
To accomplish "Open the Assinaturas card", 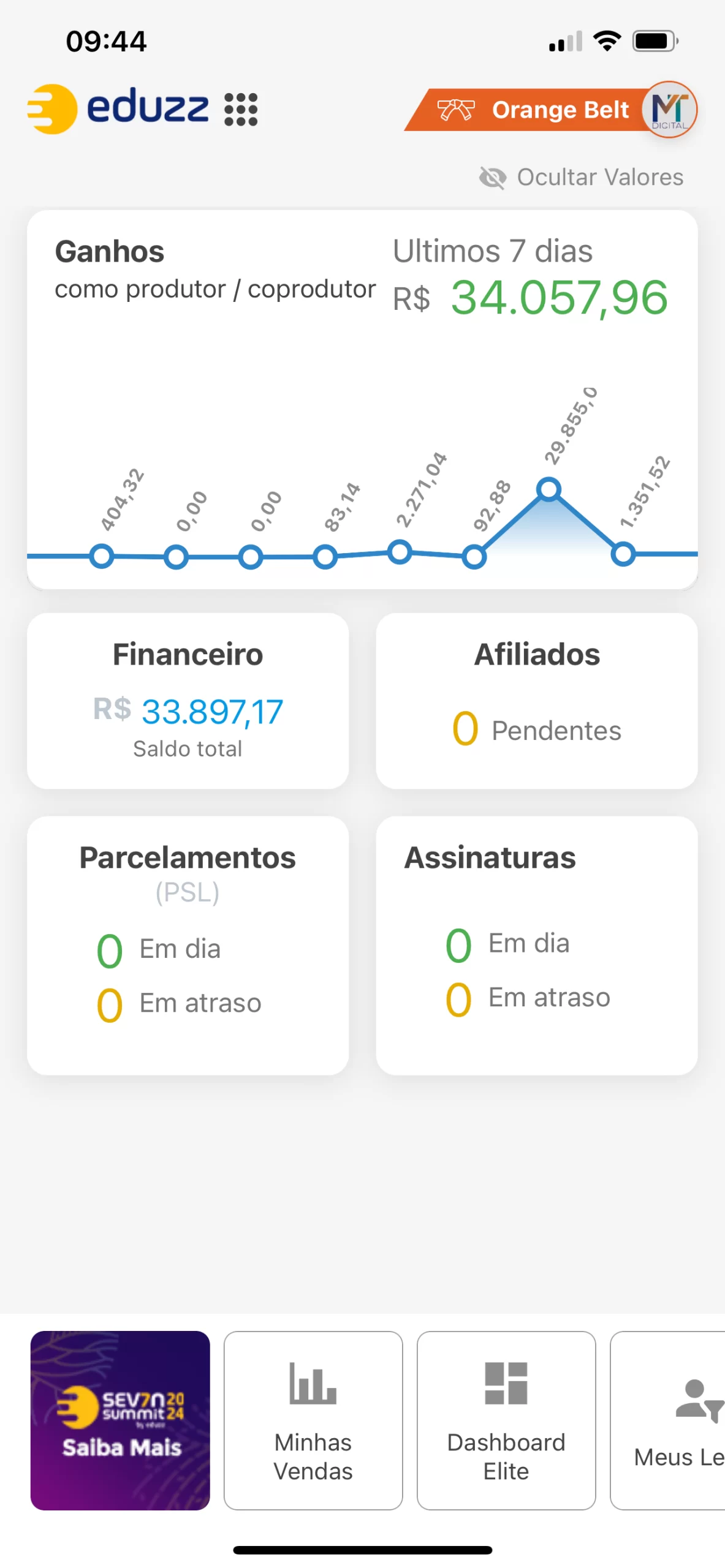I will pyautogui.click(x=537, y=944).
